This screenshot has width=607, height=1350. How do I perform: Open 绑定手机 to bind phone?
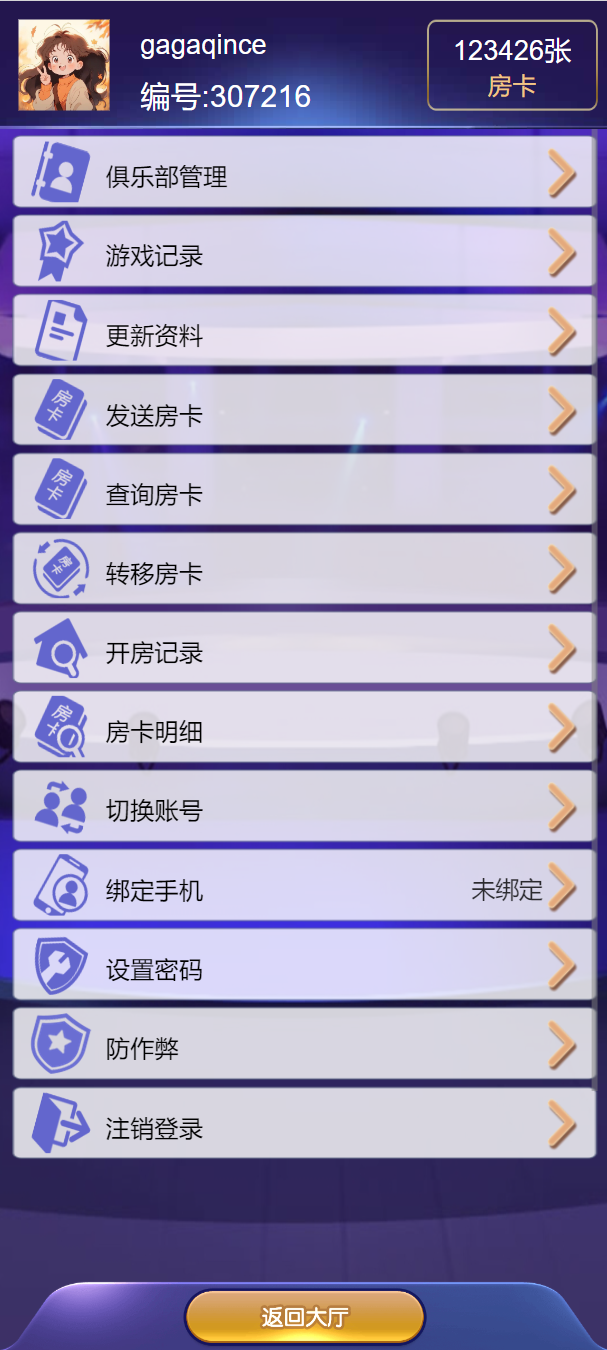coord(304,885)
